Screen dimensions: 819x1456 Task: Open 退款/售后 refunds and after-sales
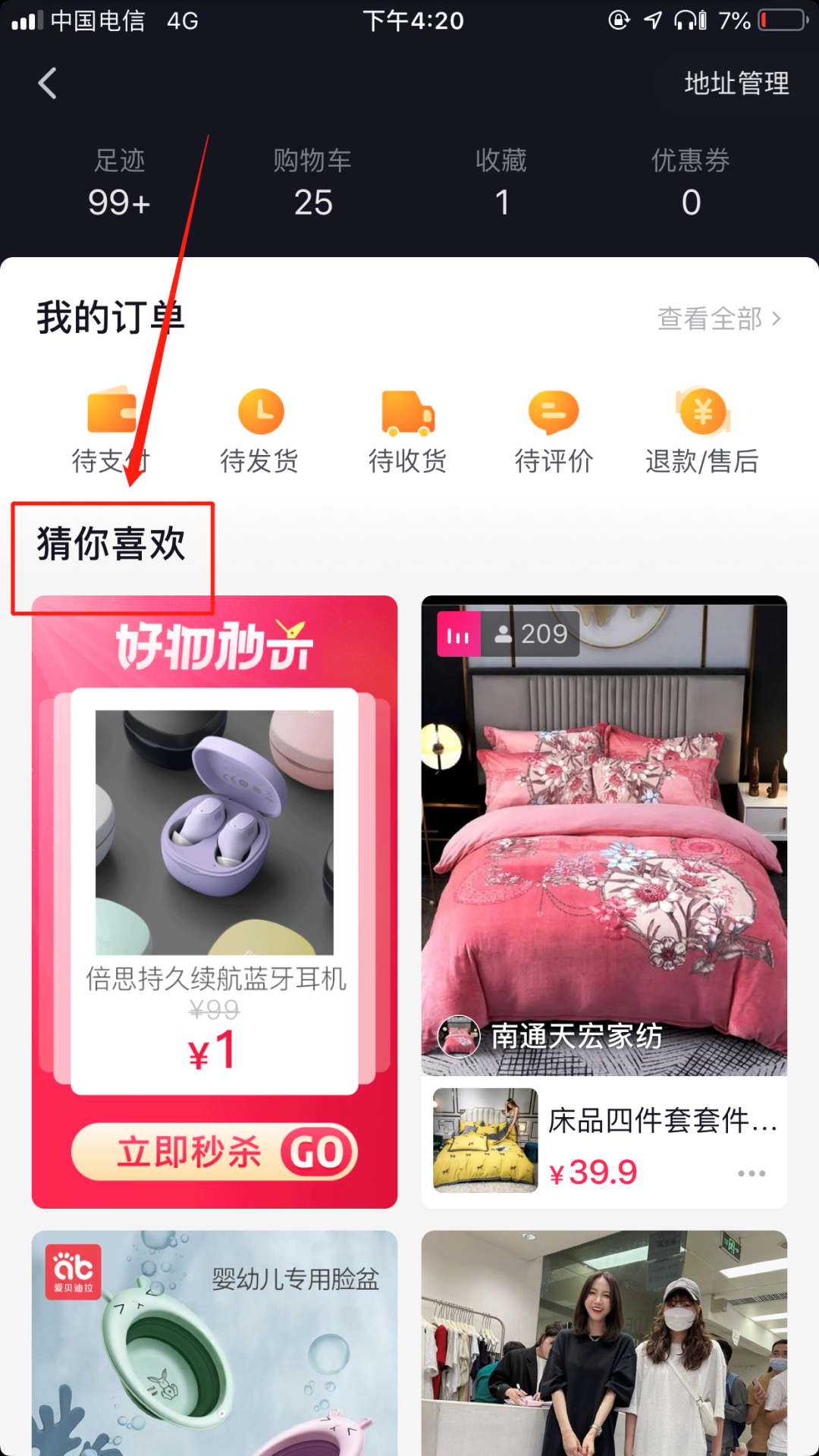[702, 430]
